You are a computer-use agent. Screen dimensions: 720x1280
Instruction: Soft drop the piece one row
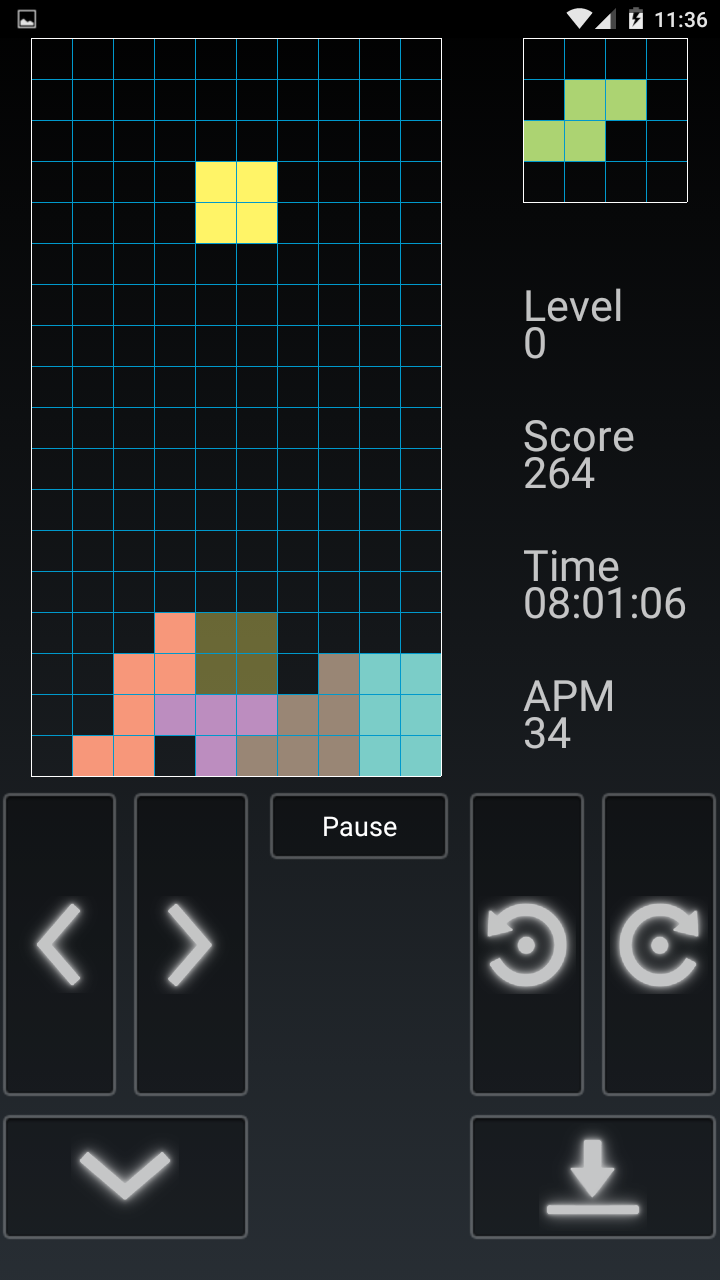(125, 1176)
